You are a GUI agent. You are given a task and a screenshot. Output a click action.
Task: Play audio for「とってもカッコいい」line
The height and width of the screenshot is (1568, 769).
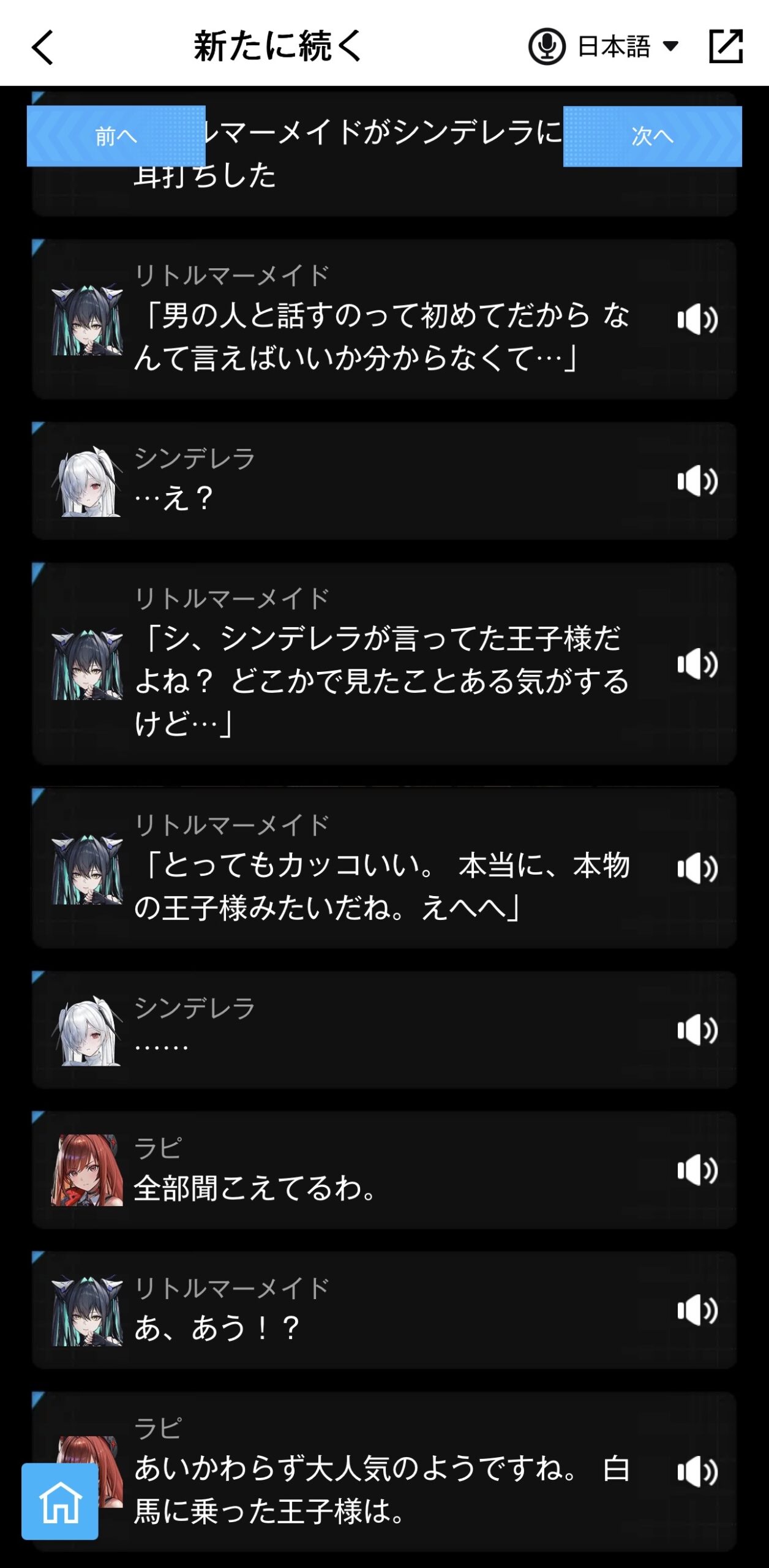697,869
